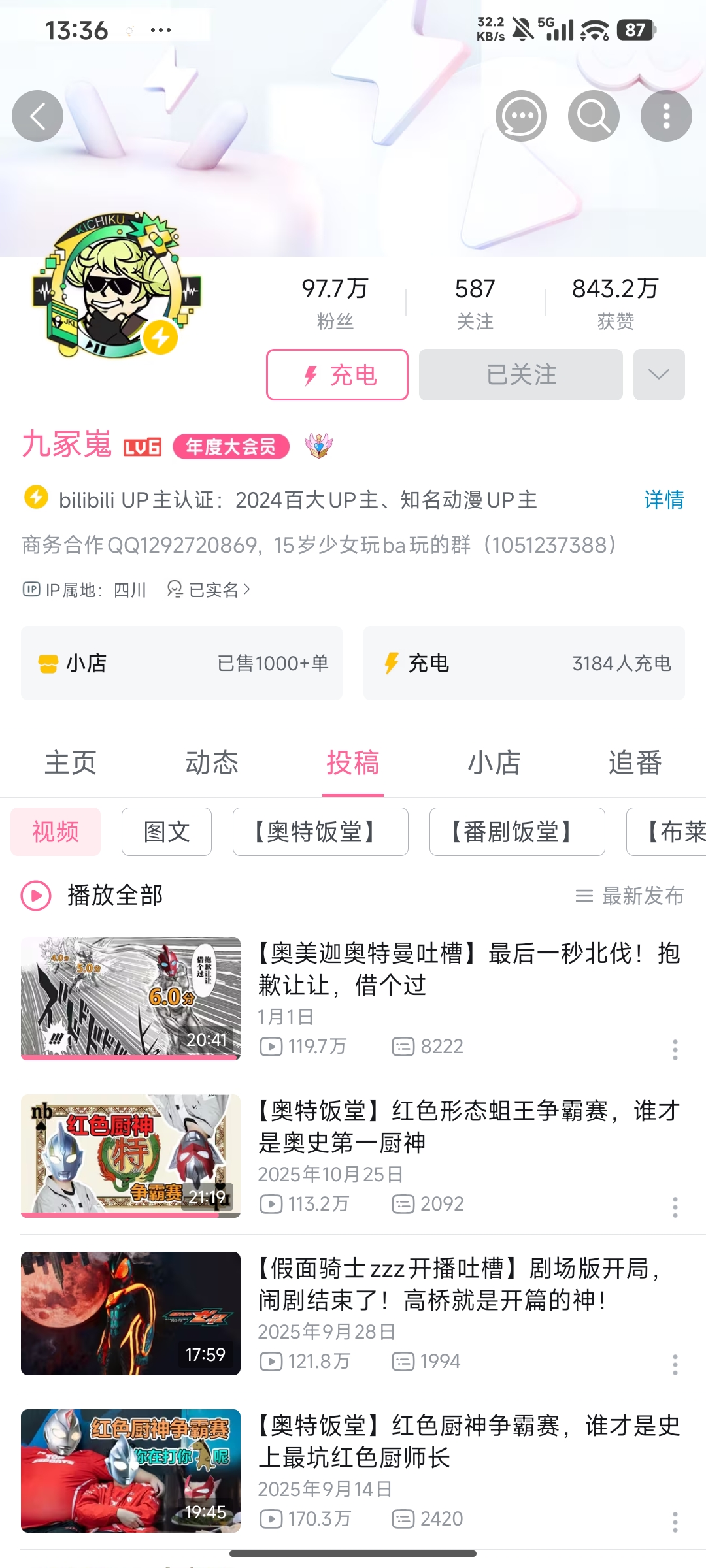The image size is (706, 1568).
Task: Tap the pink 充电 button beside 已关注
Action: [337, 374]
